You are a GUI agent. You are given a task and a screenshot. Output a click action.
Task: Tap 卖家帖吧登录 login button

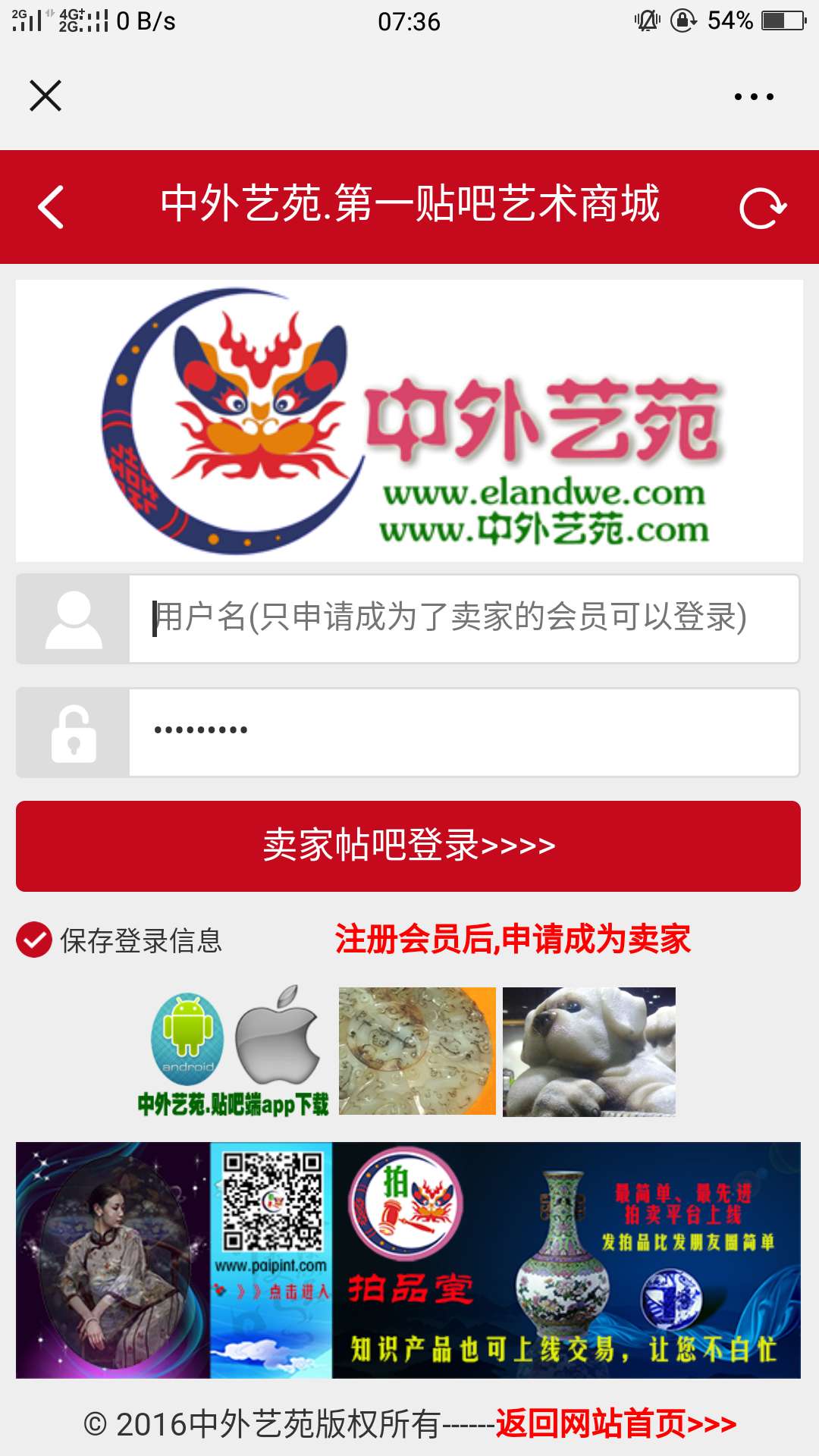408,846
